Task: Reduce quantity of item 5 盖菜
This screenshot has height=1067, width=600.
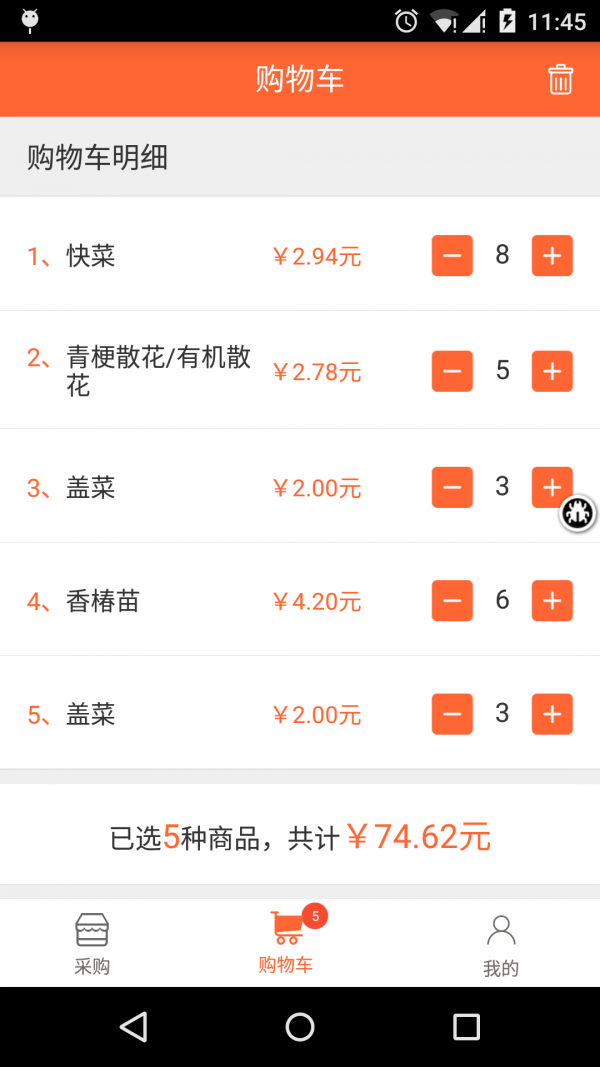Action: (452, 714)
